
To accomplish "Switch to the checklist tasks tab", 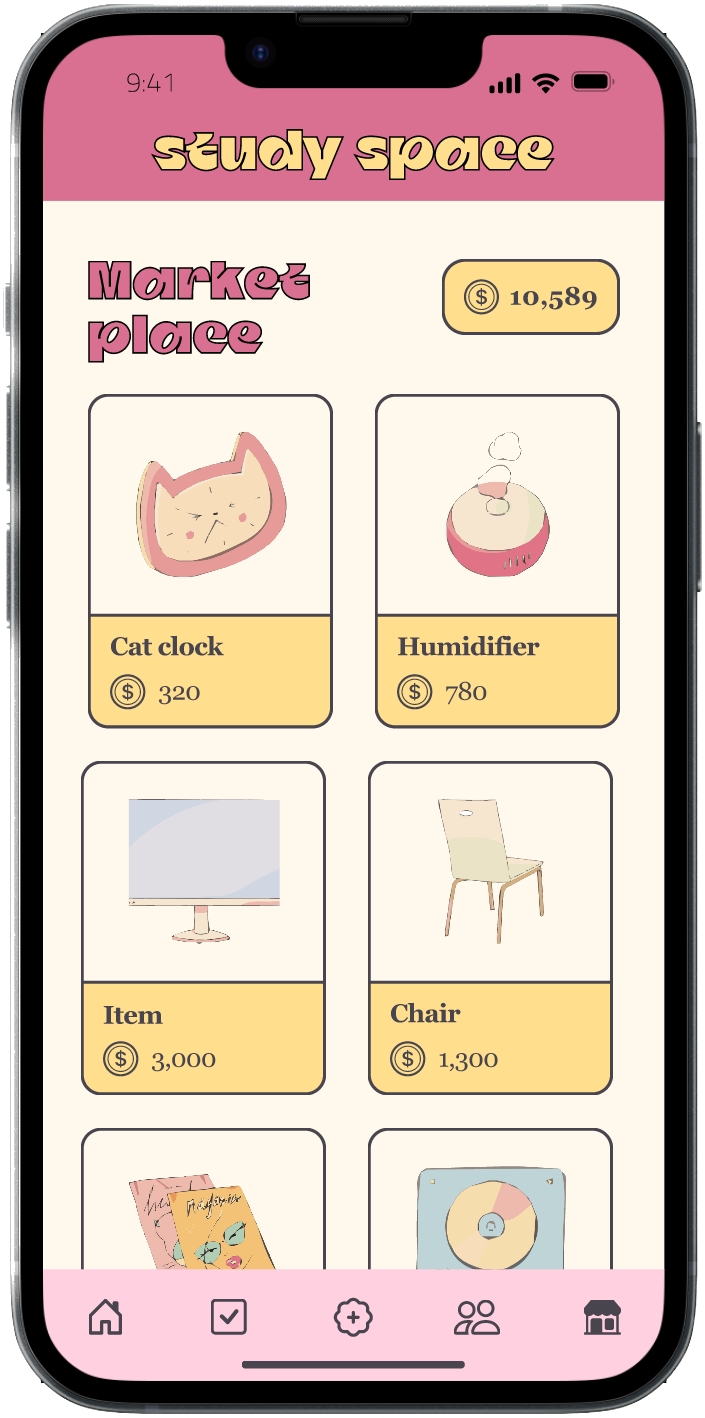I will 229,1317.
